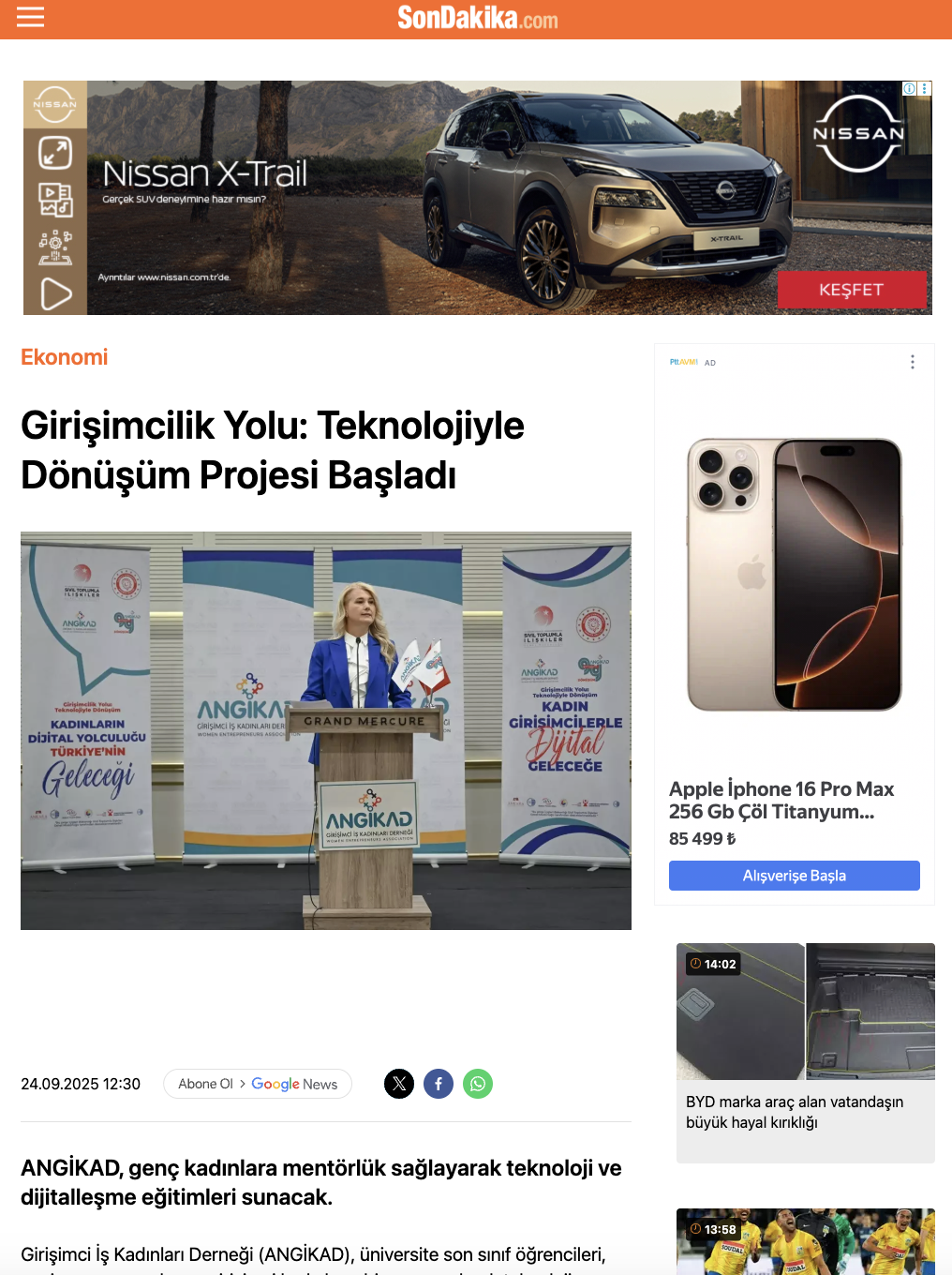
Task: Open the 13:58 football news card
Action: [x=805, y=1242]
